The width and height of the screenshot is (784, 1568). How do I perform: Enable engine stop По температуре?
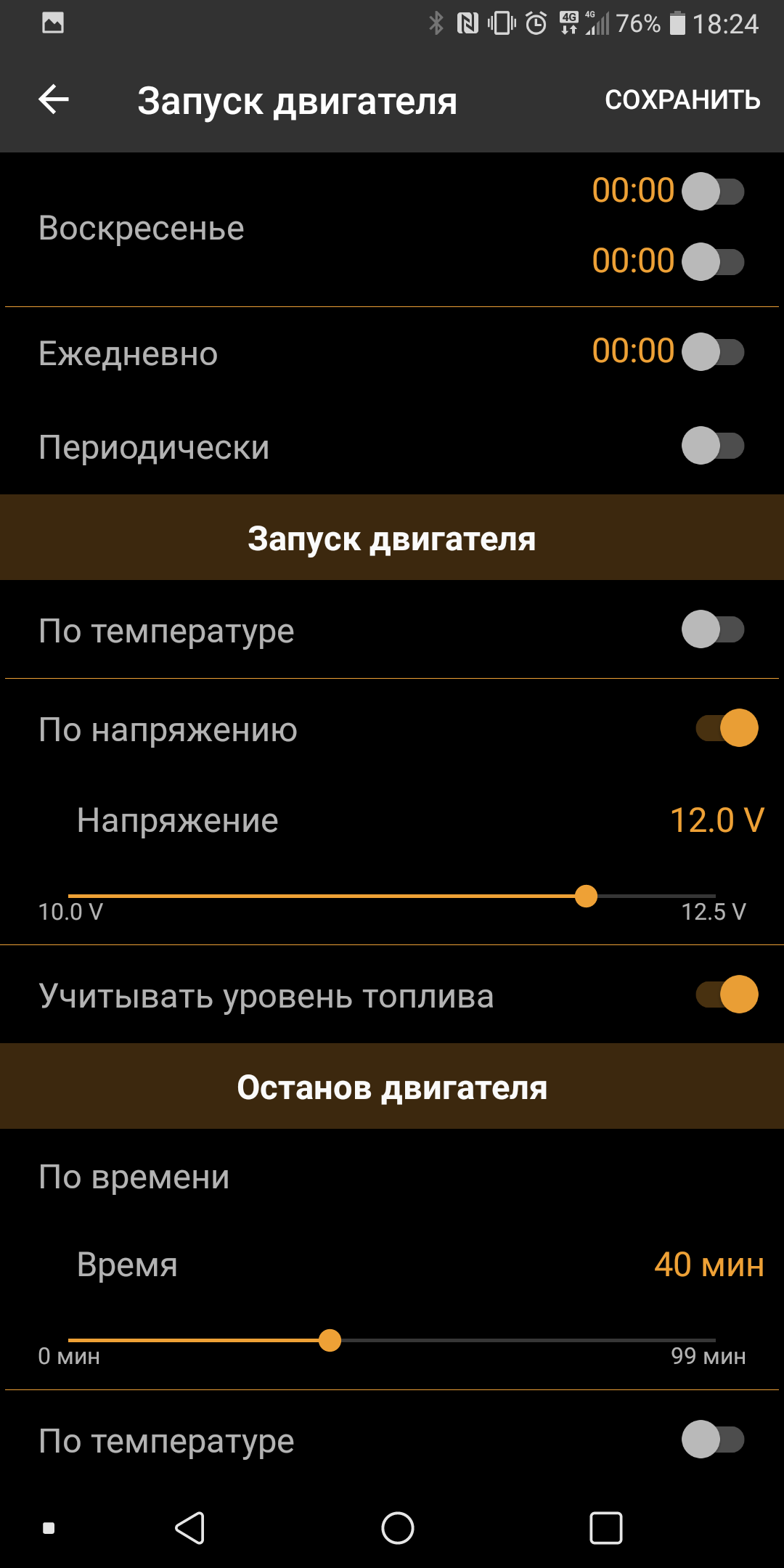713,1440
